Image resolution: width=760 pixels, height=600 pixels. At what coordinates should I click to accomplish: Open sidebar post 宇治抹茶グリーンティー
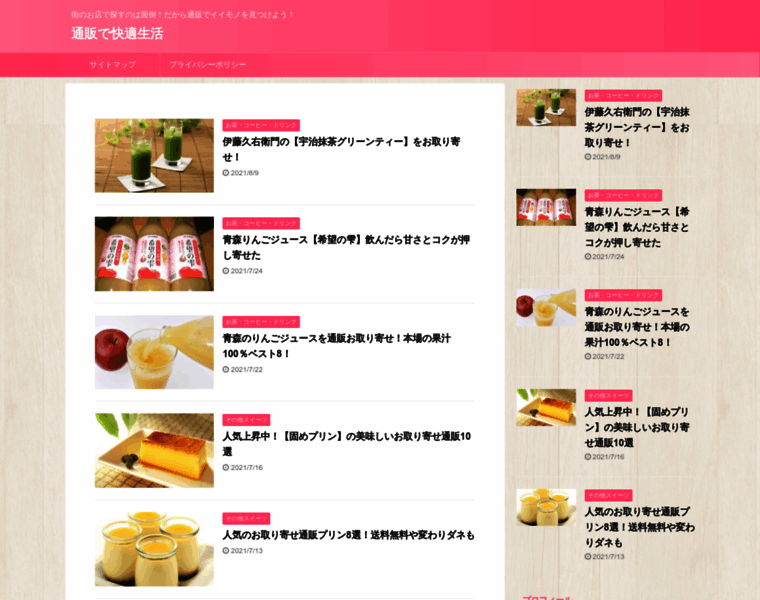[637, 127]
